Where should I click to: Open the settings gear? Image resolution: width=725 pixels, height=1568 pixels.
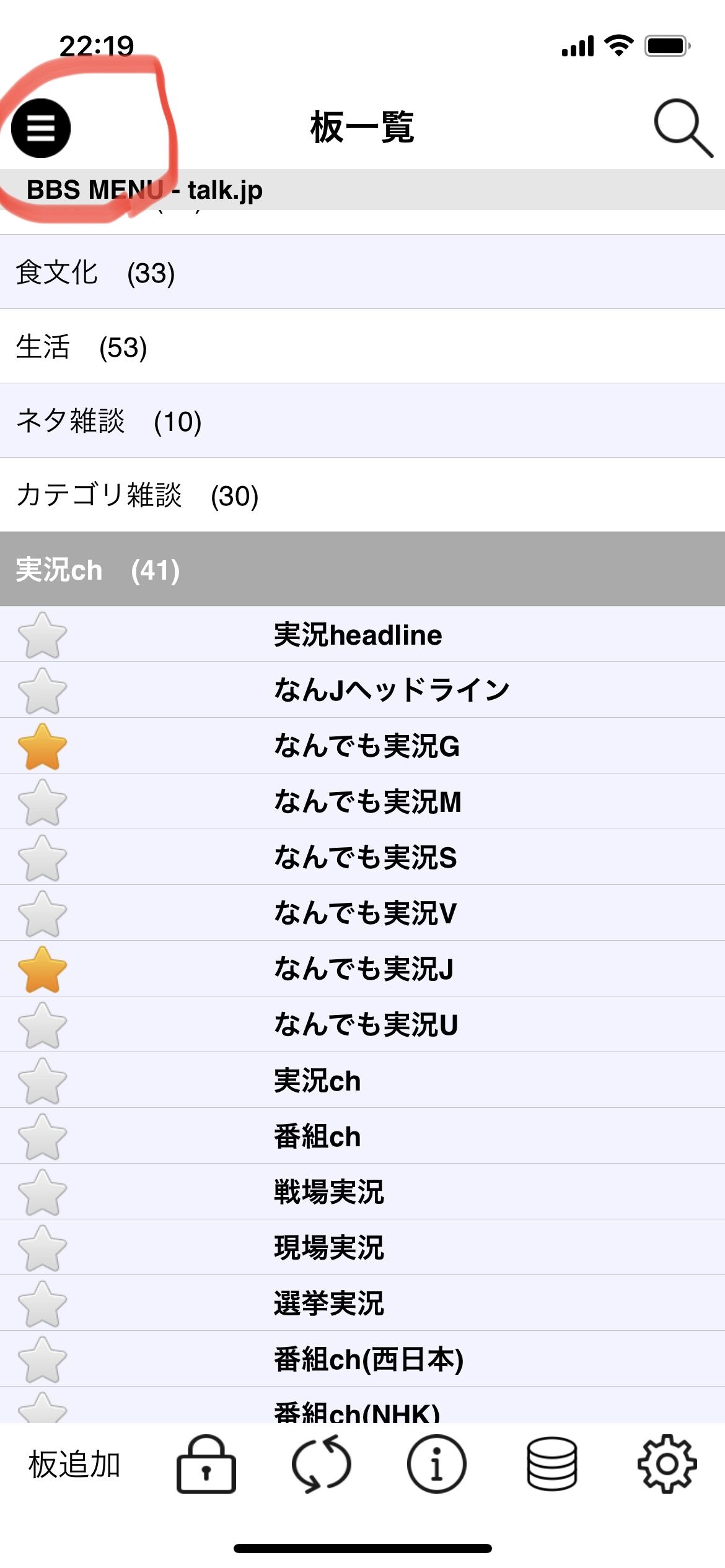(667, 1465)
